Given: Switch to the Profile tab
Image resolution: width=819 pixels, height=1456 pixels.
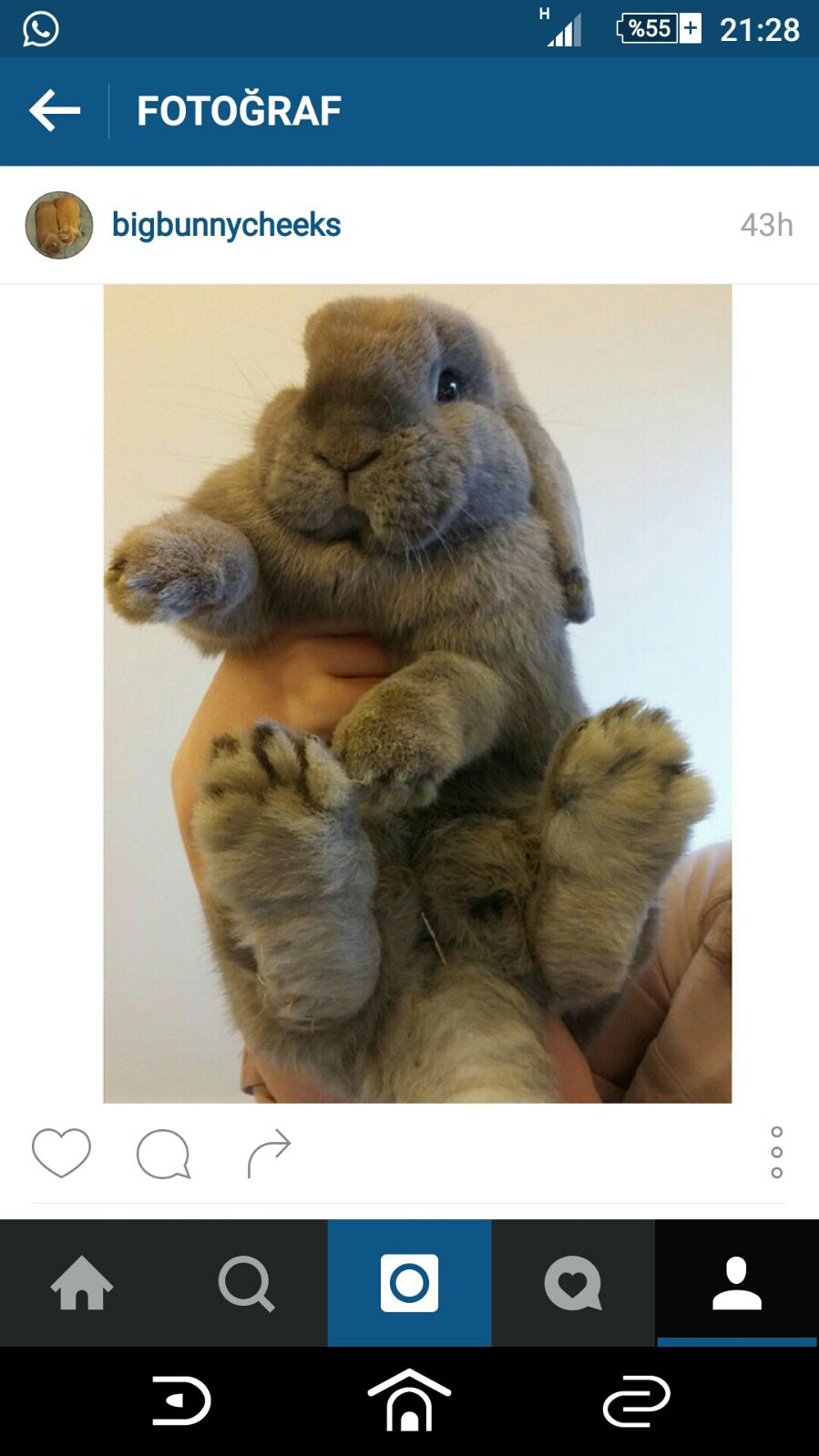Looking at the screenshot, I should tap(736, 1283).
